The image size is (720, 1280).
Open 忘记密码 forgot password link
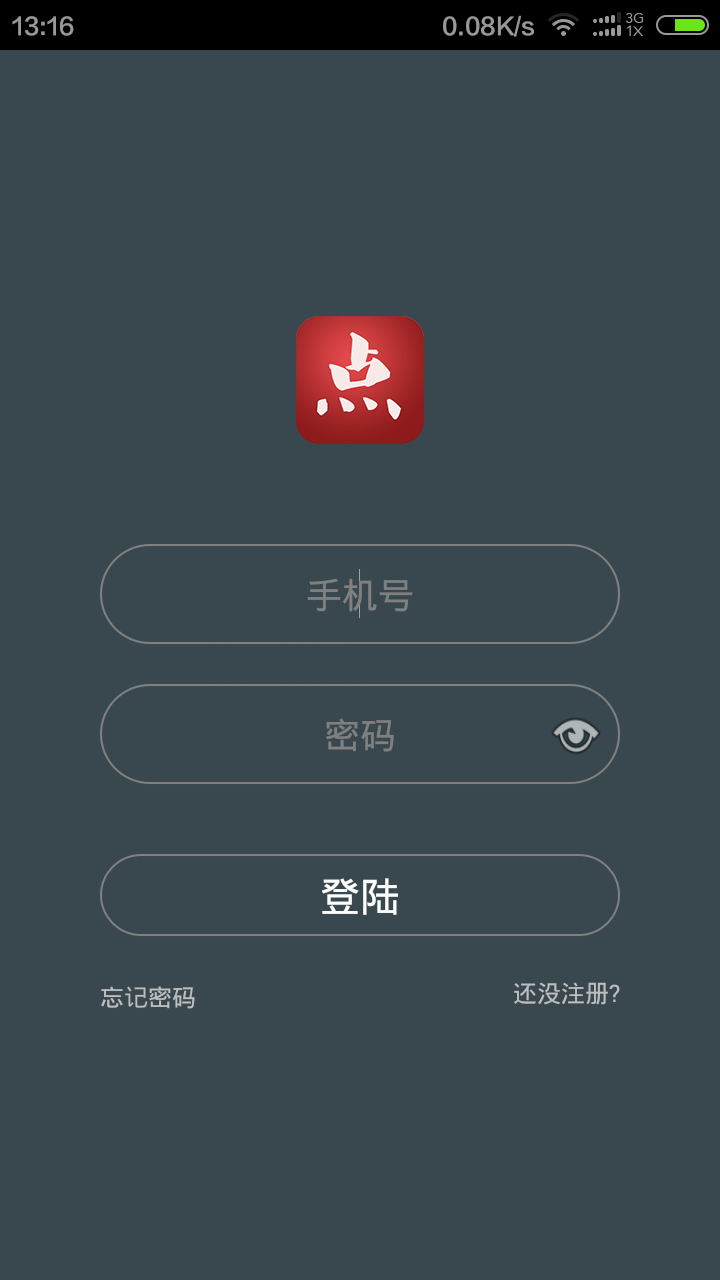148,997
